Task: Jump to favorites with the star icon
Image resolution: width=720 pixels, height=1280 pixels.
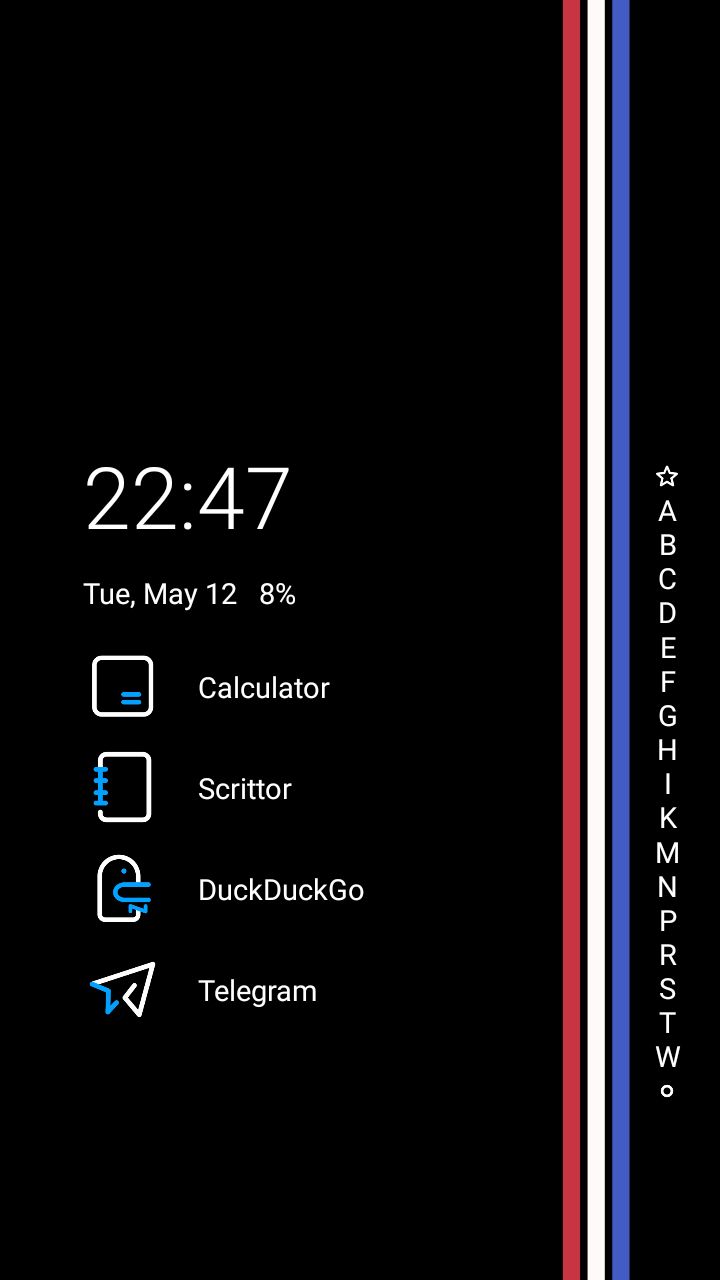Action: tap(667, 476)
